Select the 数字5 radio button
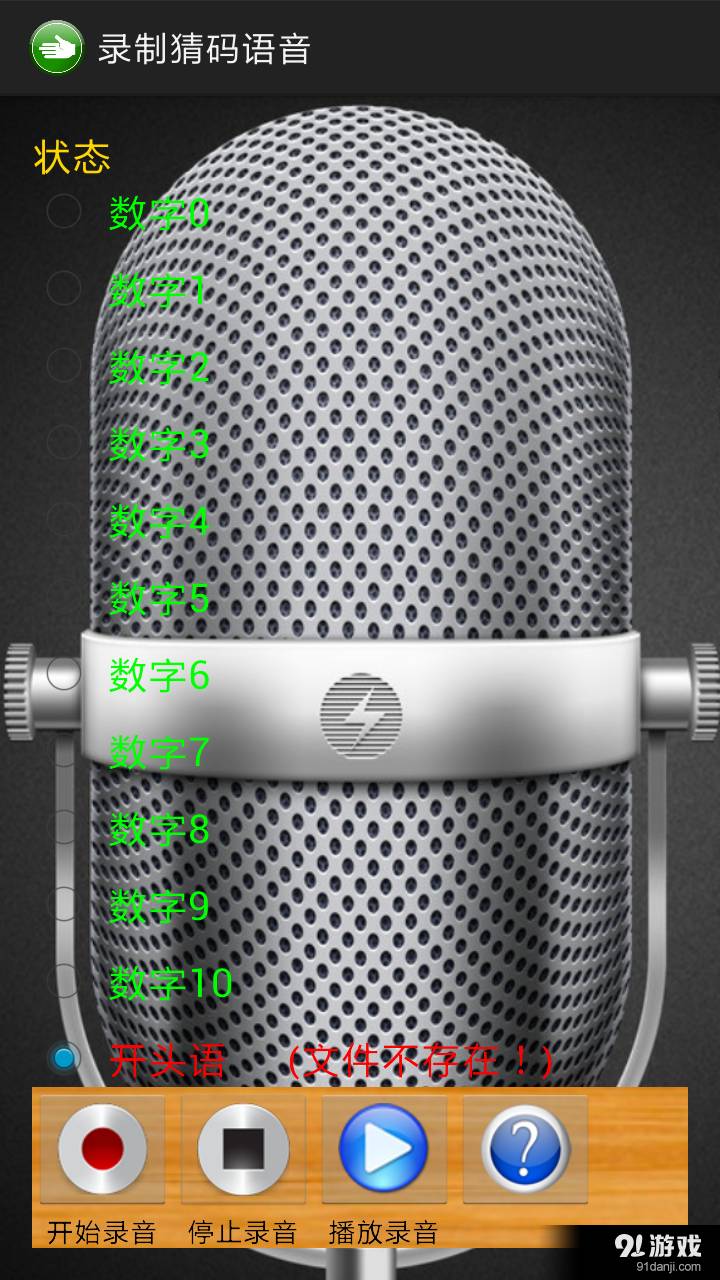 click(x=64, y=597)
